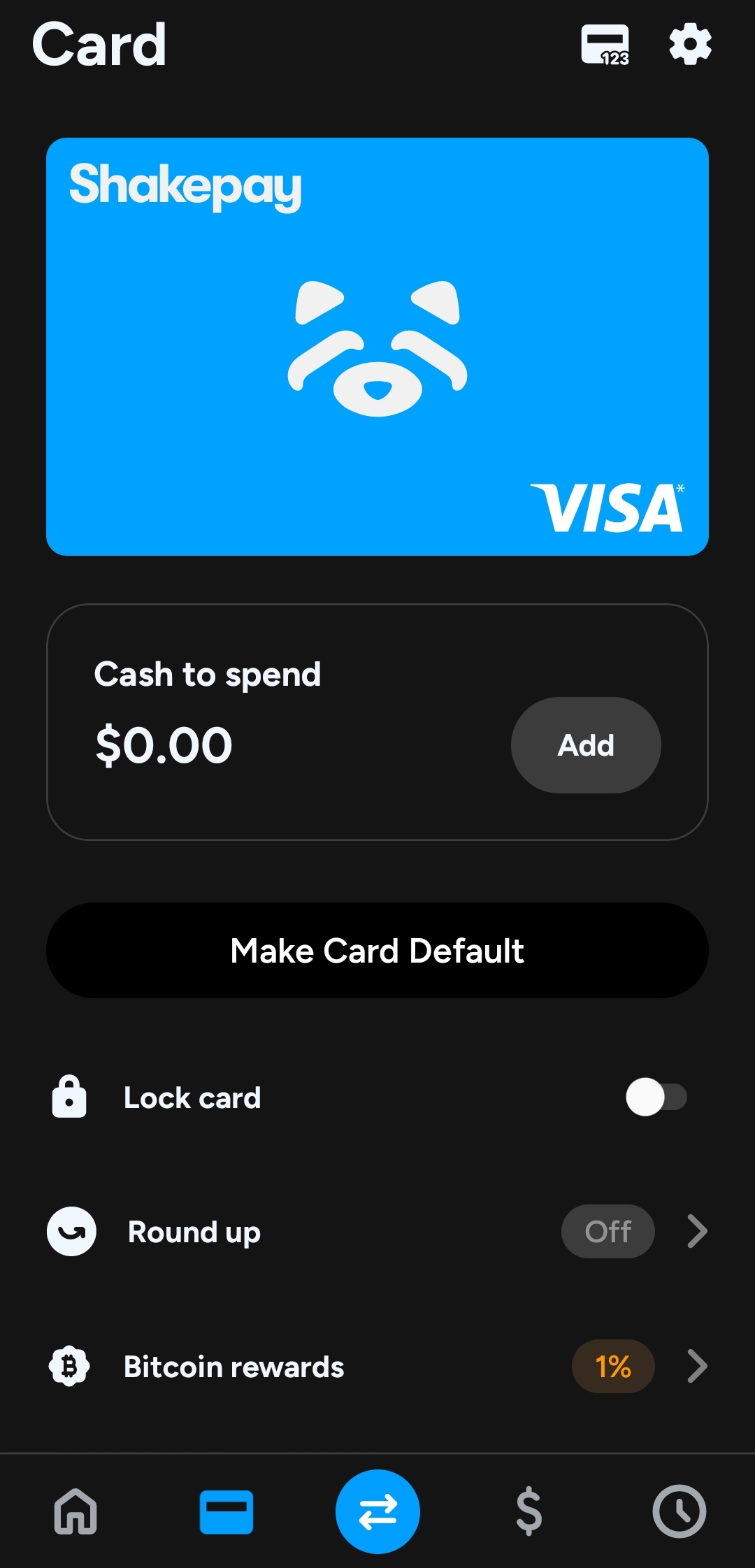The width and height of the screenshot is (755, 1568).
Task: Select the Card tab
Action: tap(226, 1512)
